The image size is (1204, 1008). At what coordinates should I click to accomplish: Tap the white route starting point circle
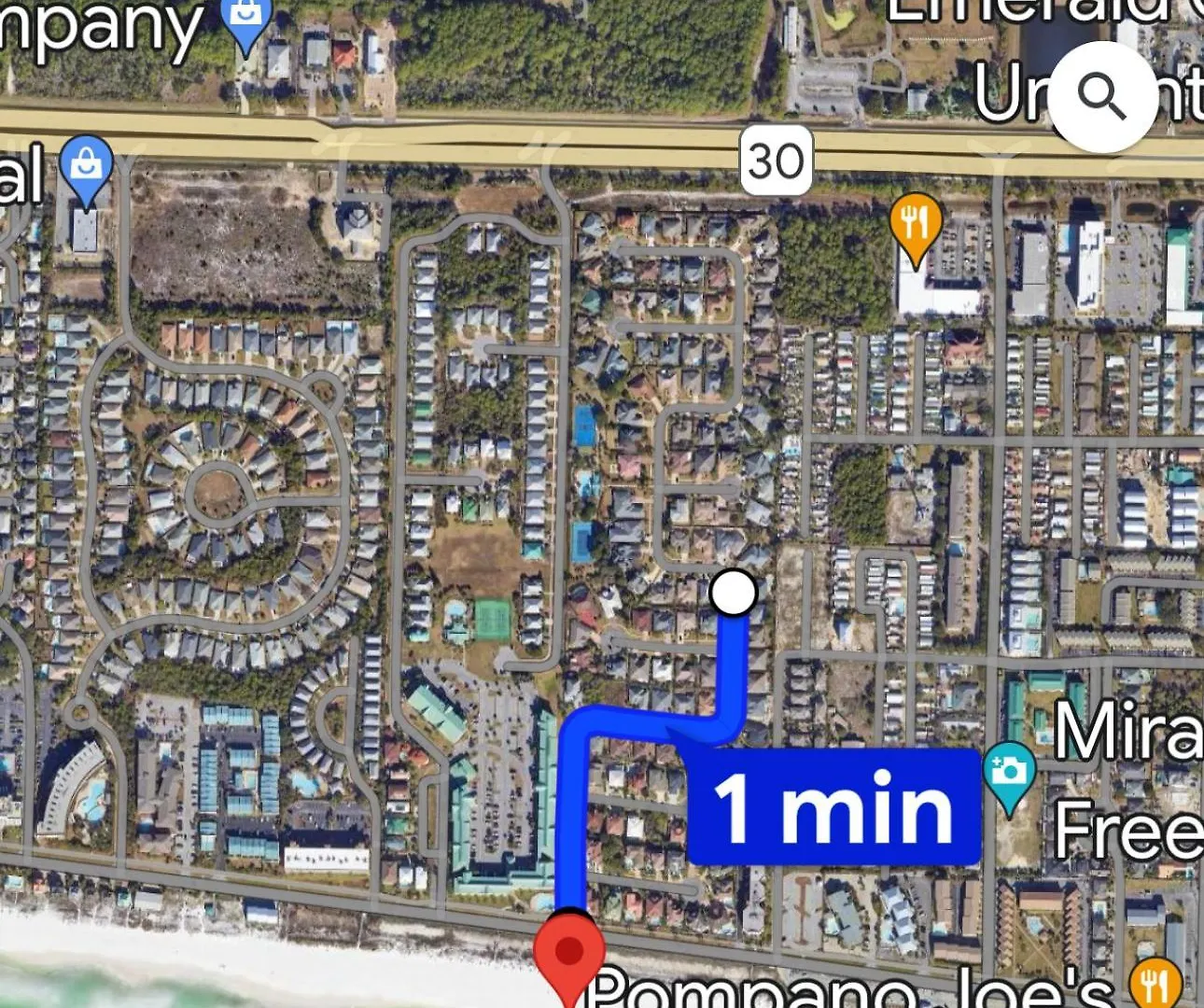point(734,593)
